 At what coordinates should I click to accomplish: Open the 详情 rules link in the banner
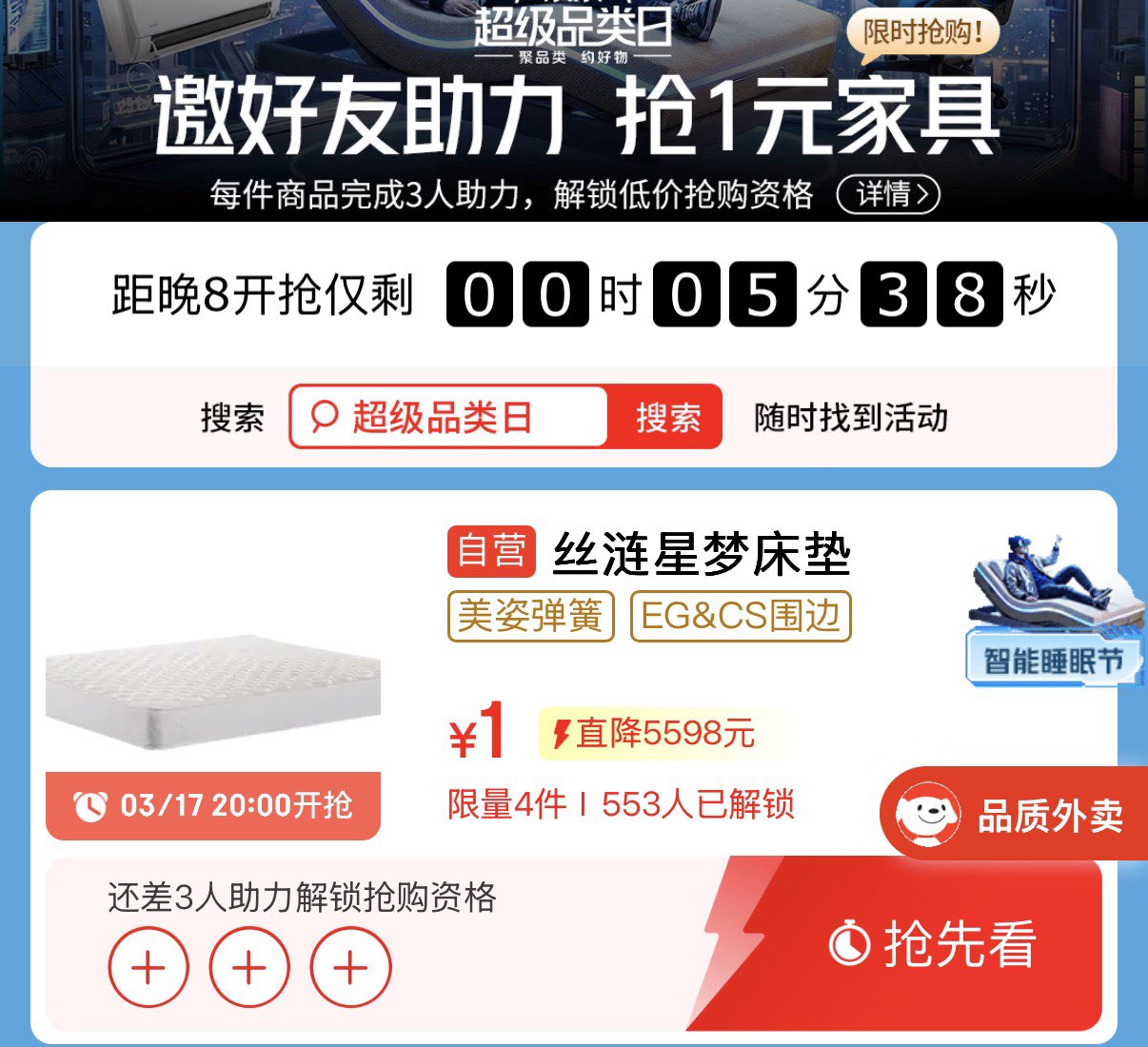888,195
